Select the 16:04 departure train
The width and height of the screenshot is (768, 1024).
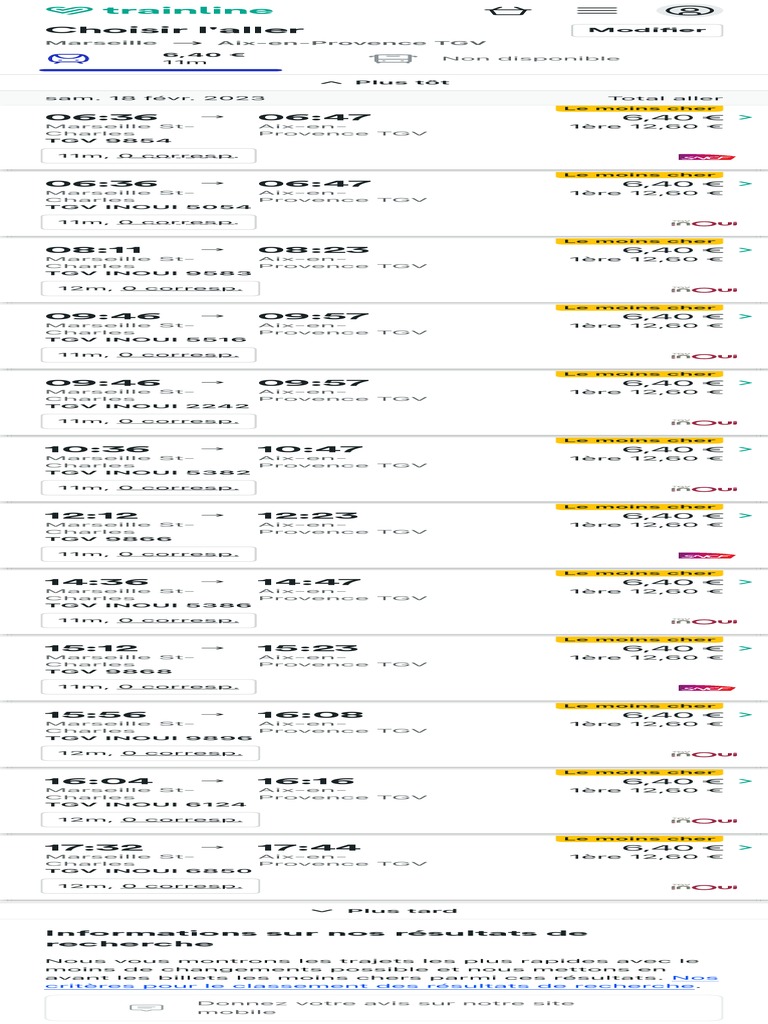click(x=384, y=801)
